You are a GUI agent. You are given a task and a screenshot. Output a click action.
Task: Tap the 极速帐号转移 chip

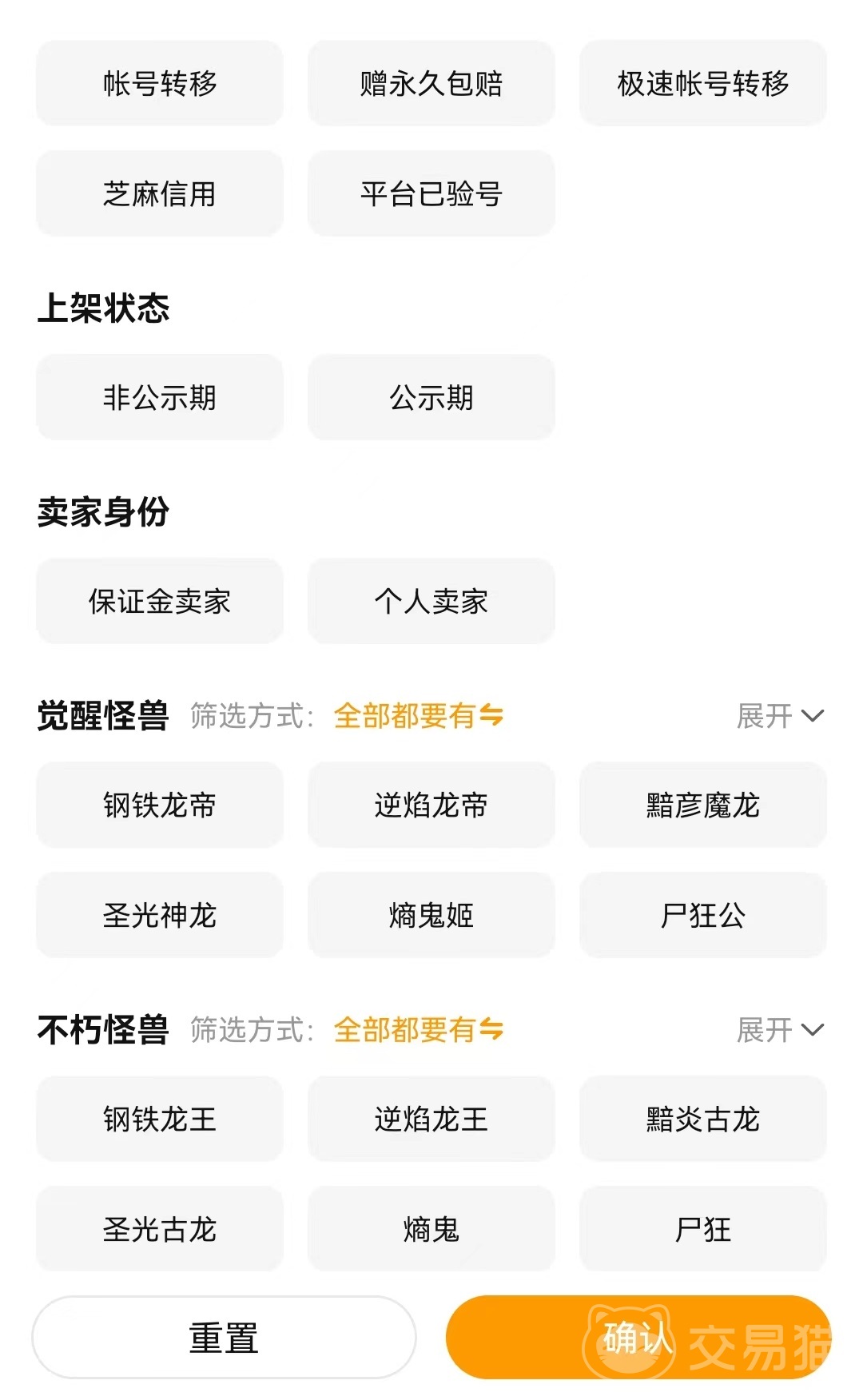tap(703, 83)
